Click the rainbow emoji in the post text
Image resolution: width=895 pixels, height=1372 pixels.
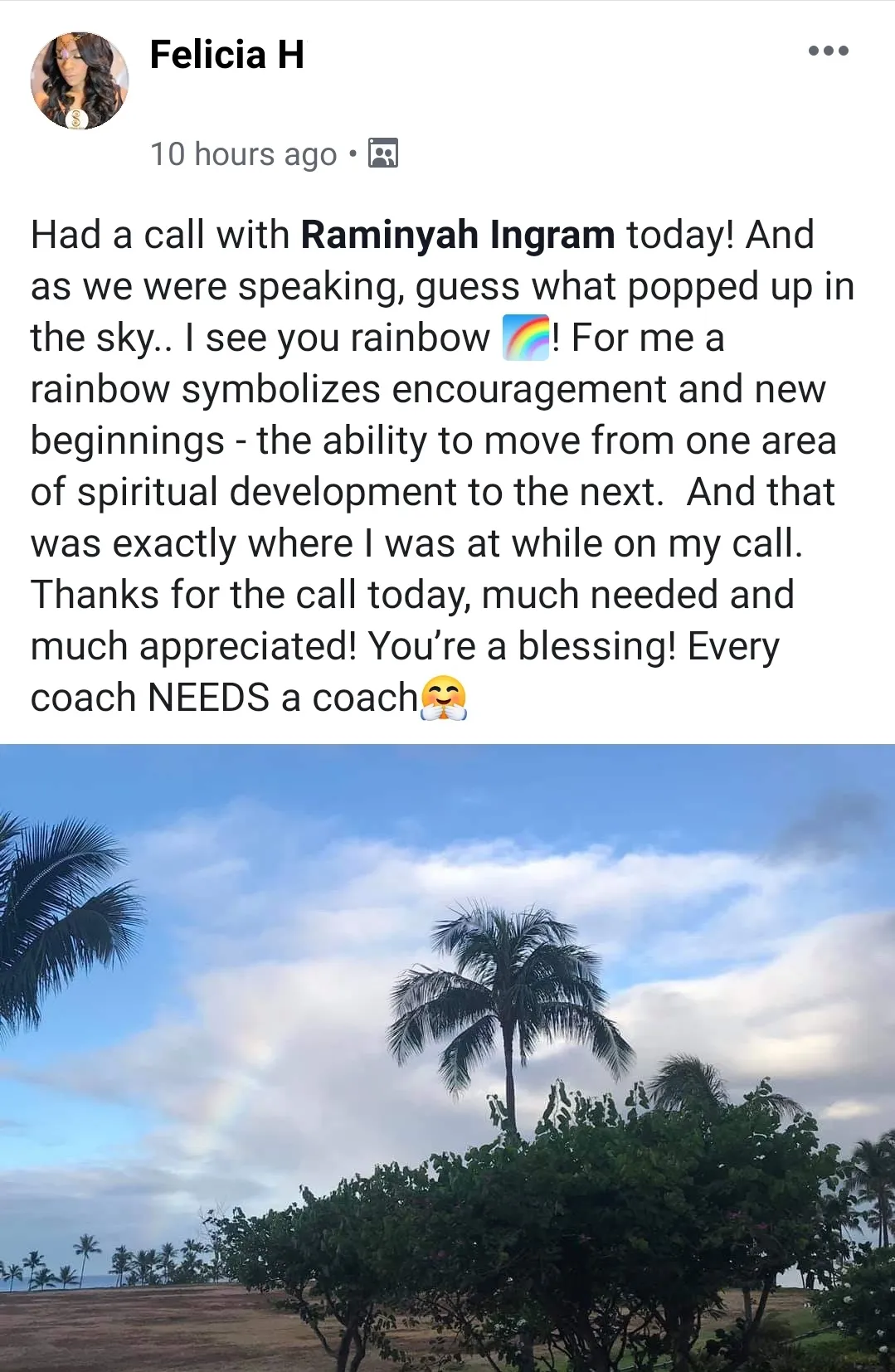(525, 338)
